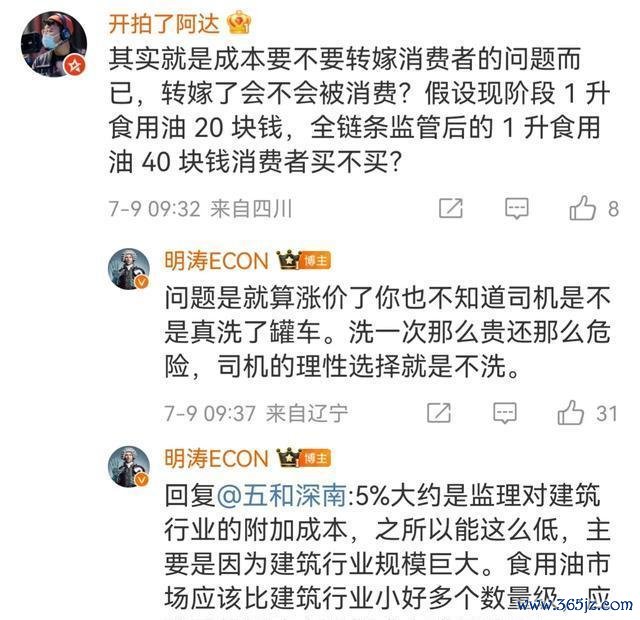Comment on 明涛ECON's reply about 罐车
Viewport: 640px width, 620px height.
point(504,412)
